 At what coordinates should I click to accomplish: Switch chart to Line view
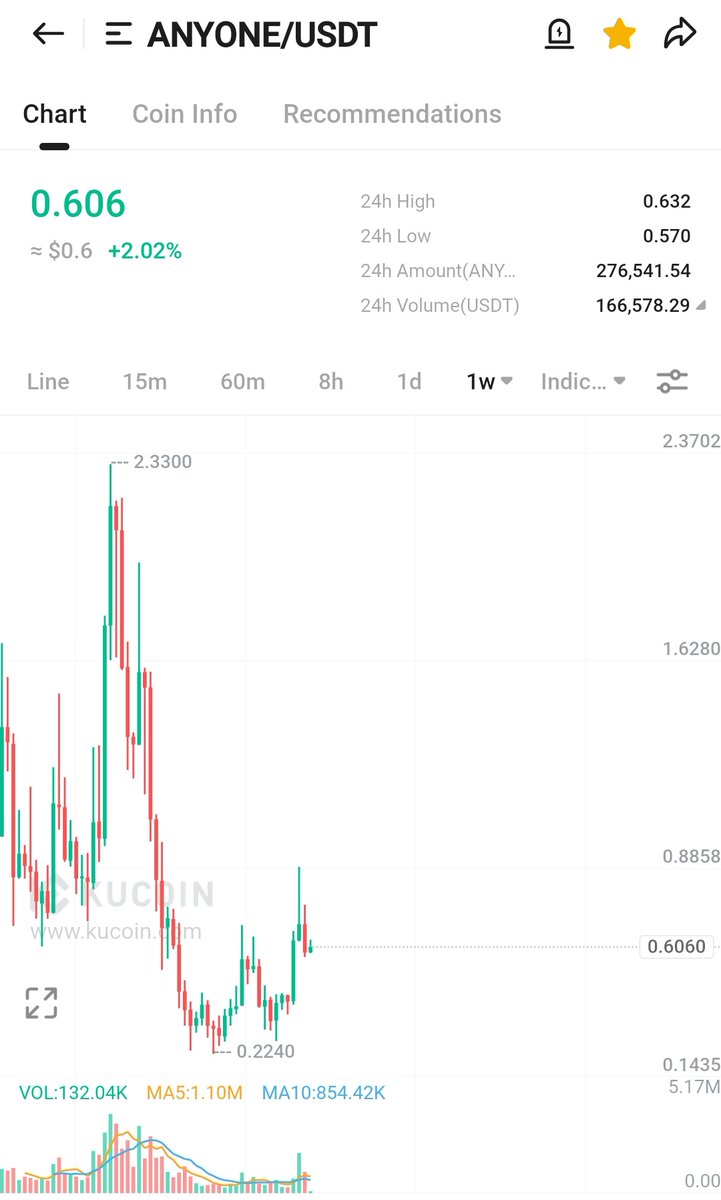(x=48, y=381)
